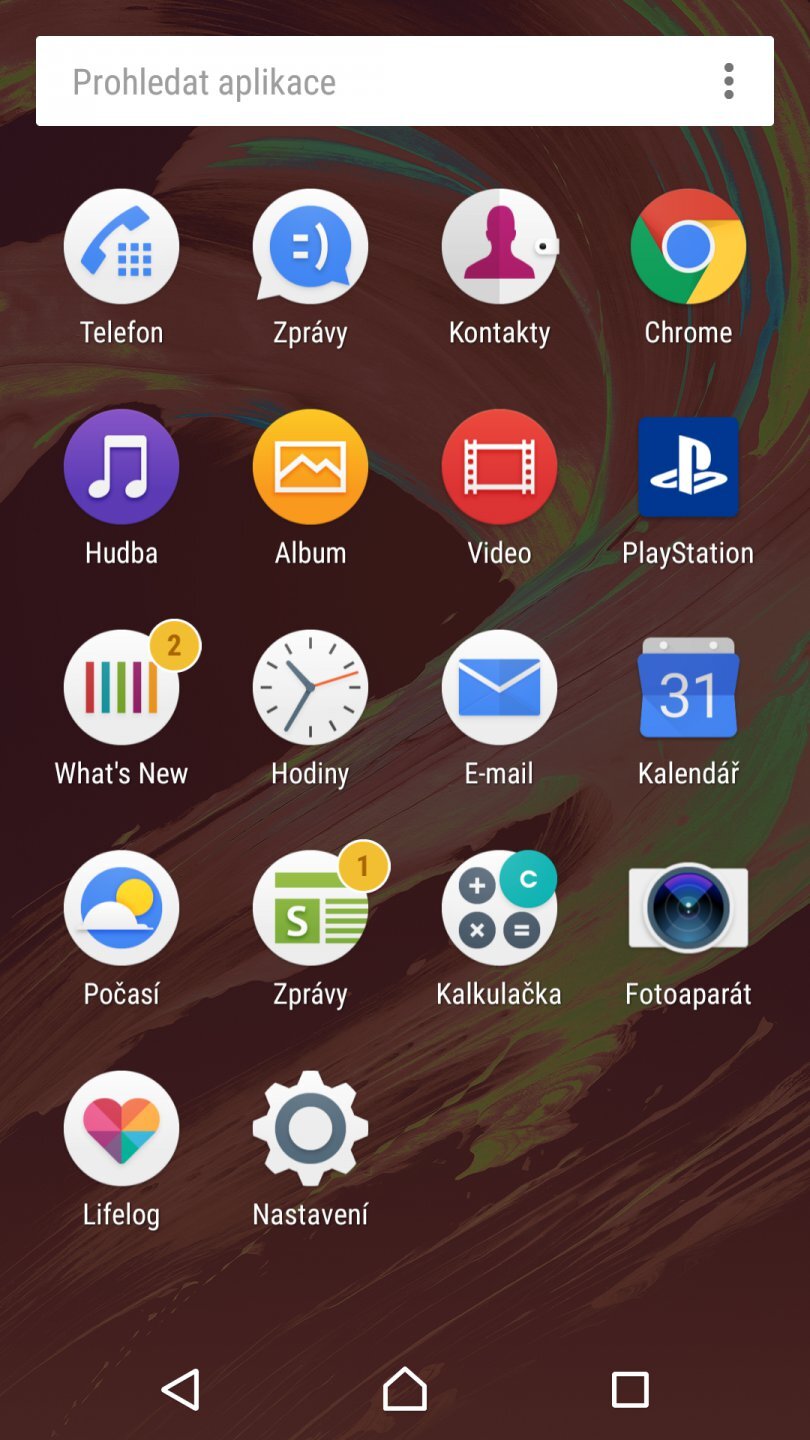Screen dimensions: 810x1440
Task: Open Kontakty contacts app
Action: point(499,245)
